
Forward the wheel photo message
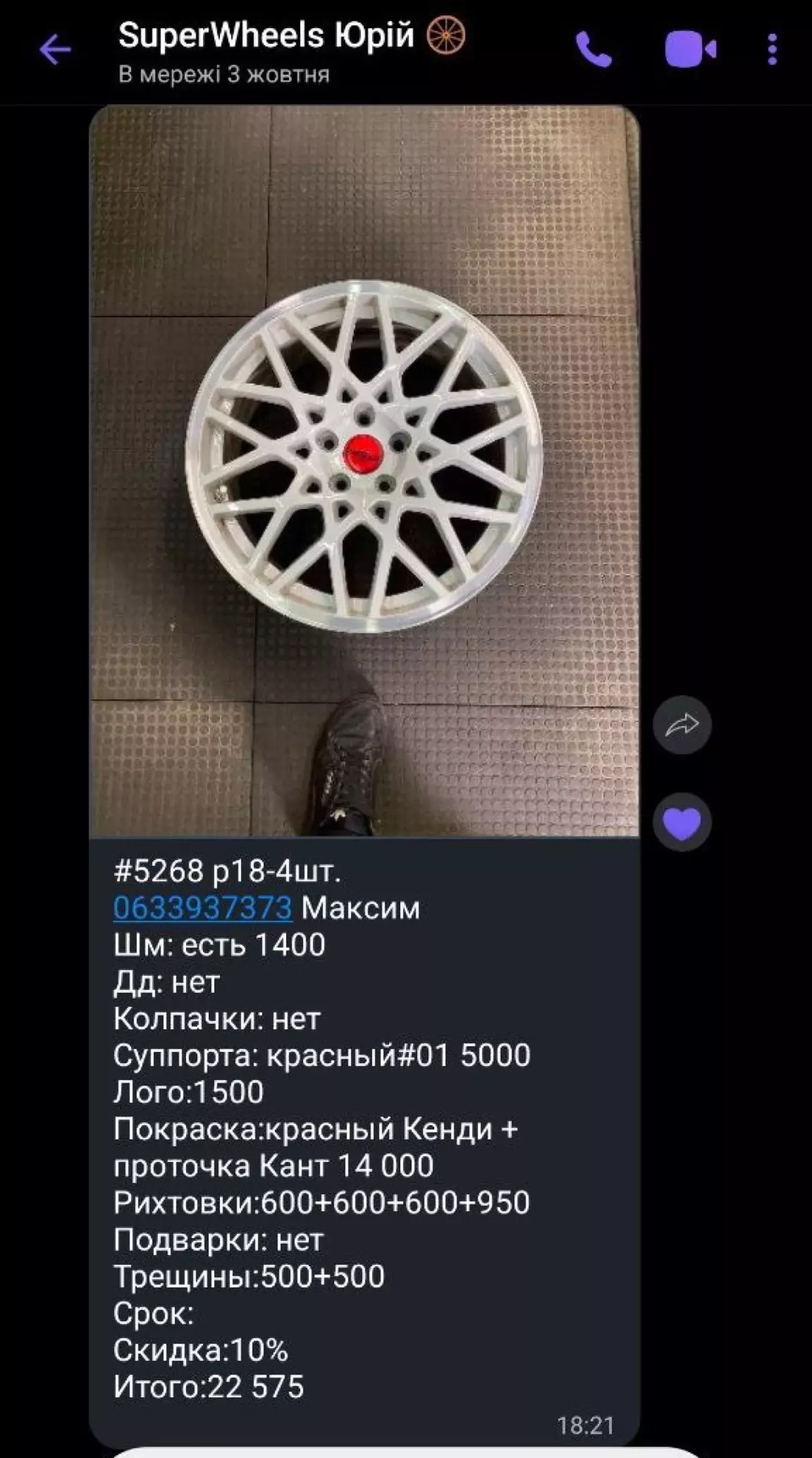pyautogui.click(x=682, y=725)
